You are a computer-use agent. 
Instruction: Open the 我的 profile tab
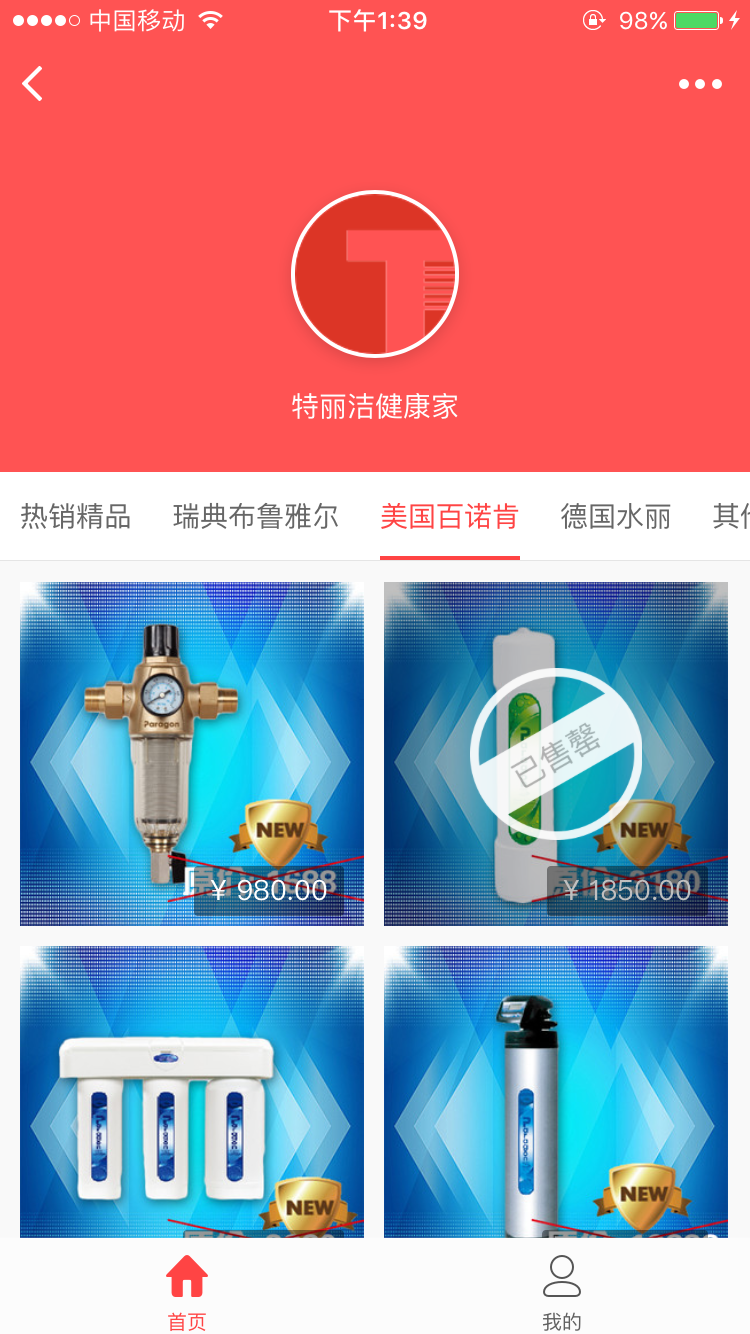point(562,1290)
